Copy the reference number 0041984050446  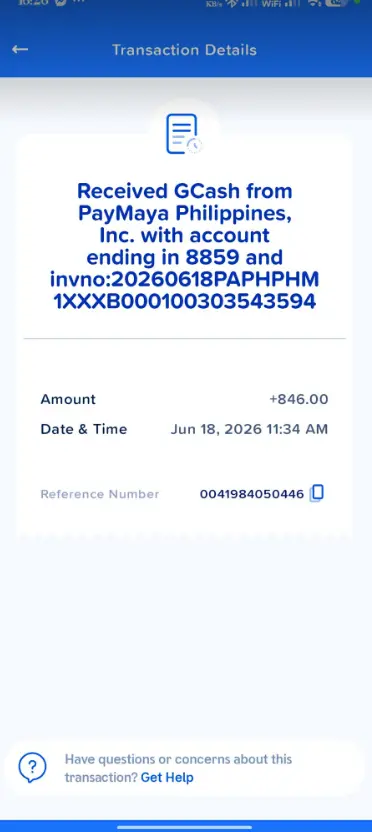point(316,493)
